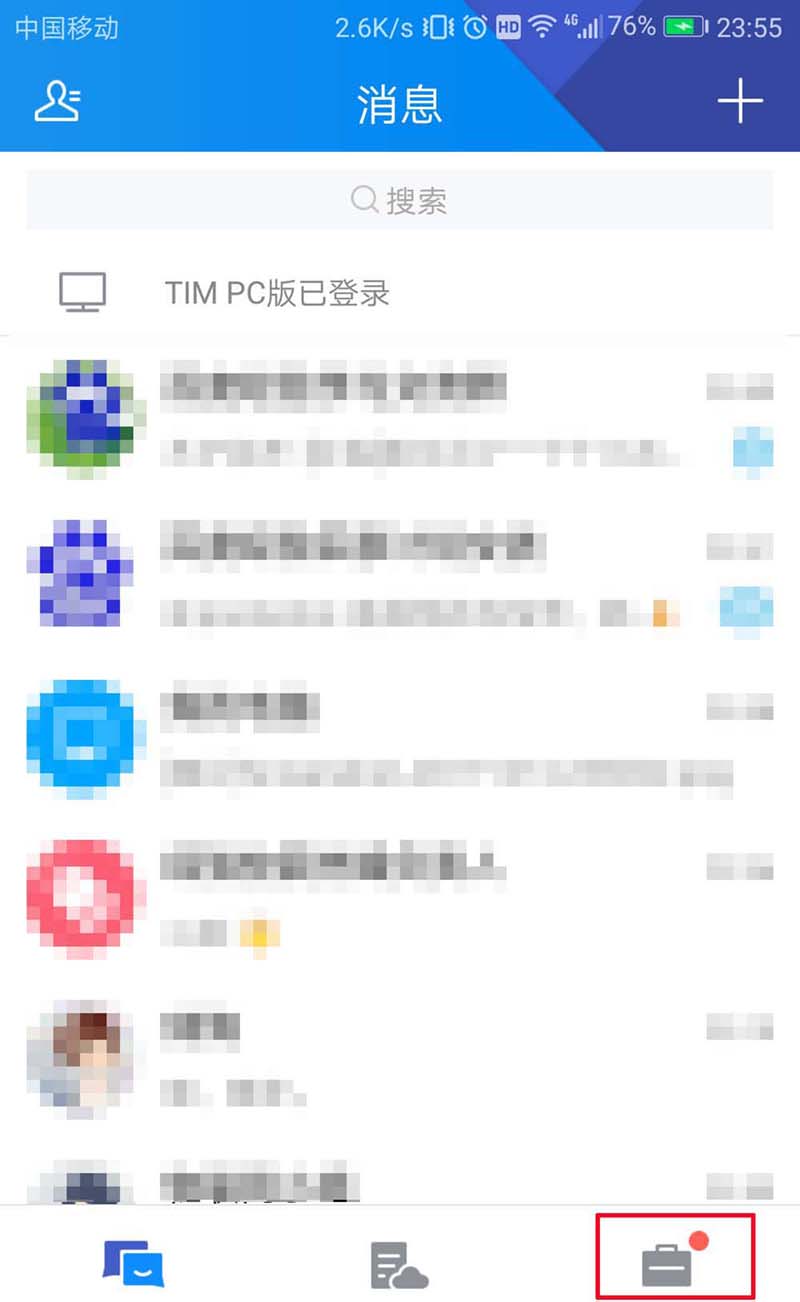Switch to the cloud documents tab
This screenshot has height=1302, width=800.
398,1264
